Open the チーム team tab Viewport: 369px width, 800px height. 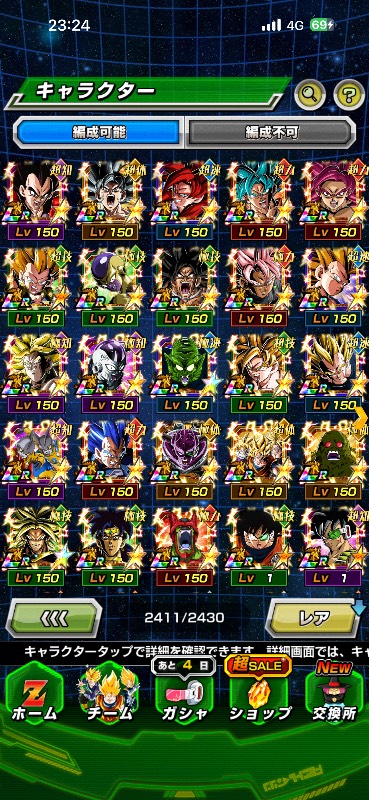pos(109,694)
